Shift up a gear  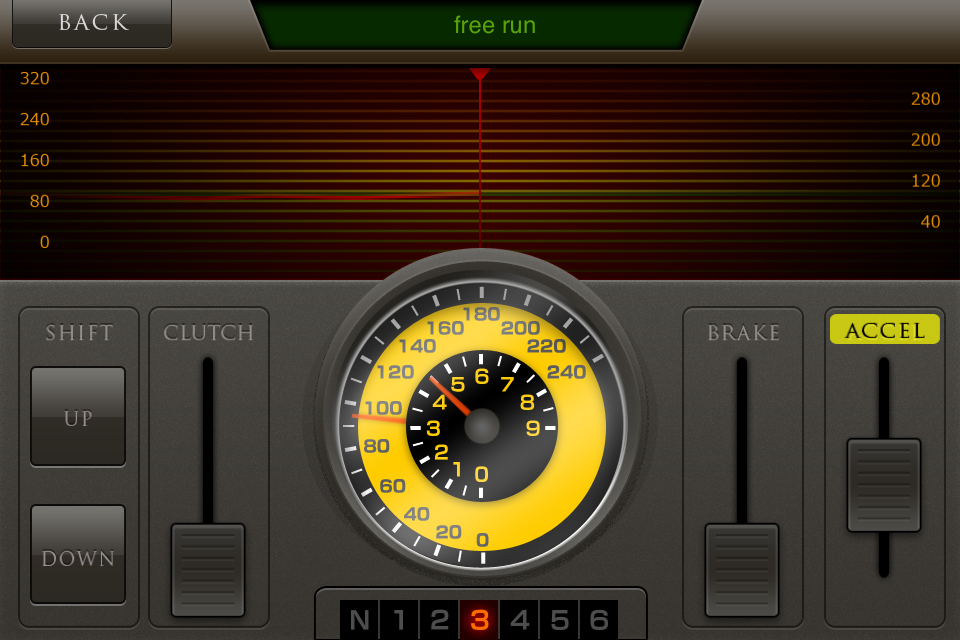click(78, 416)
